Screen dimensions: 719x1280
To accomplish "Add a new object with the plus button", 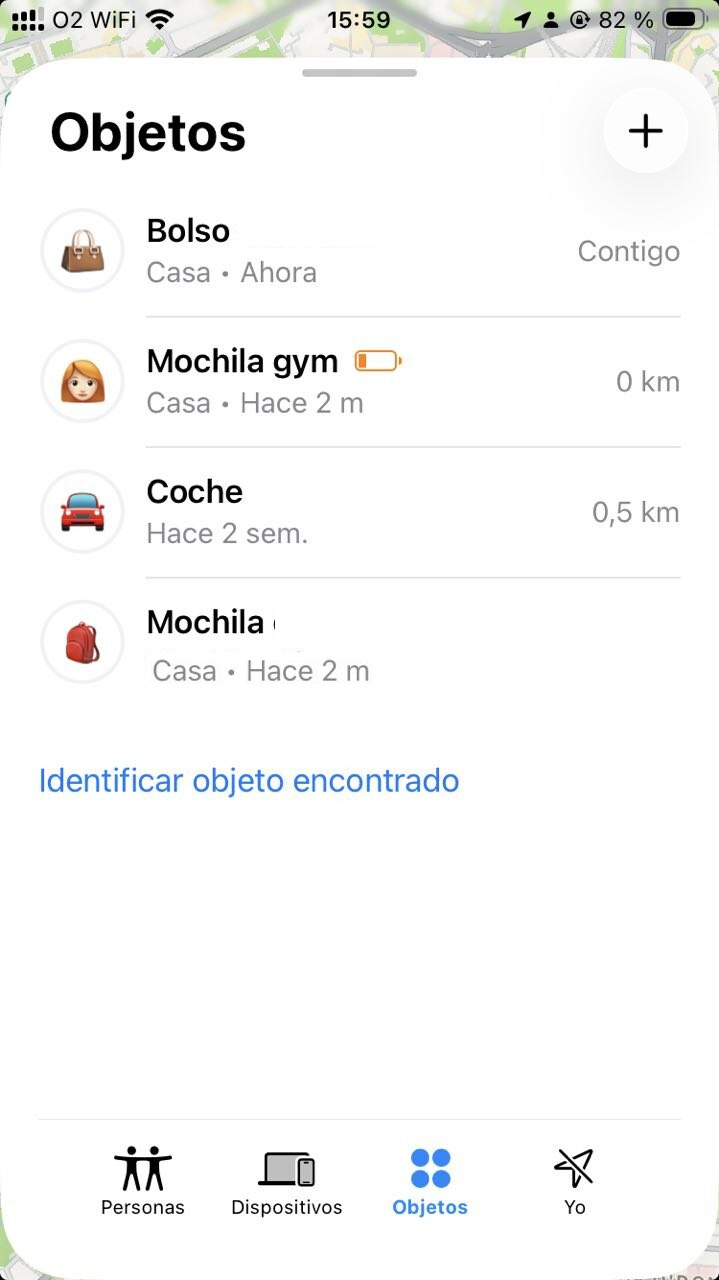I will [x=645, y=131].
